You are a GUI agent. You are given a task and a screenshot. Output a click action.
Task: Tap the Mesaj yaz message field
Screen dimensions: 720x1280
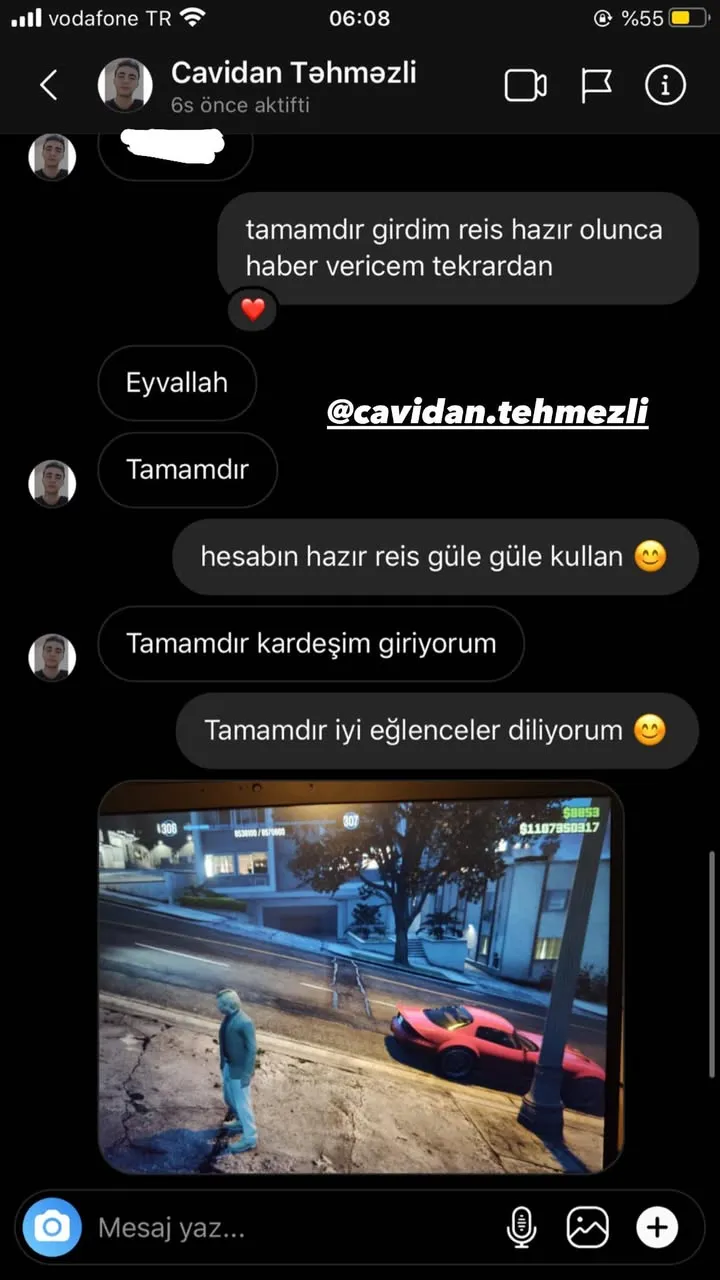200,1227
